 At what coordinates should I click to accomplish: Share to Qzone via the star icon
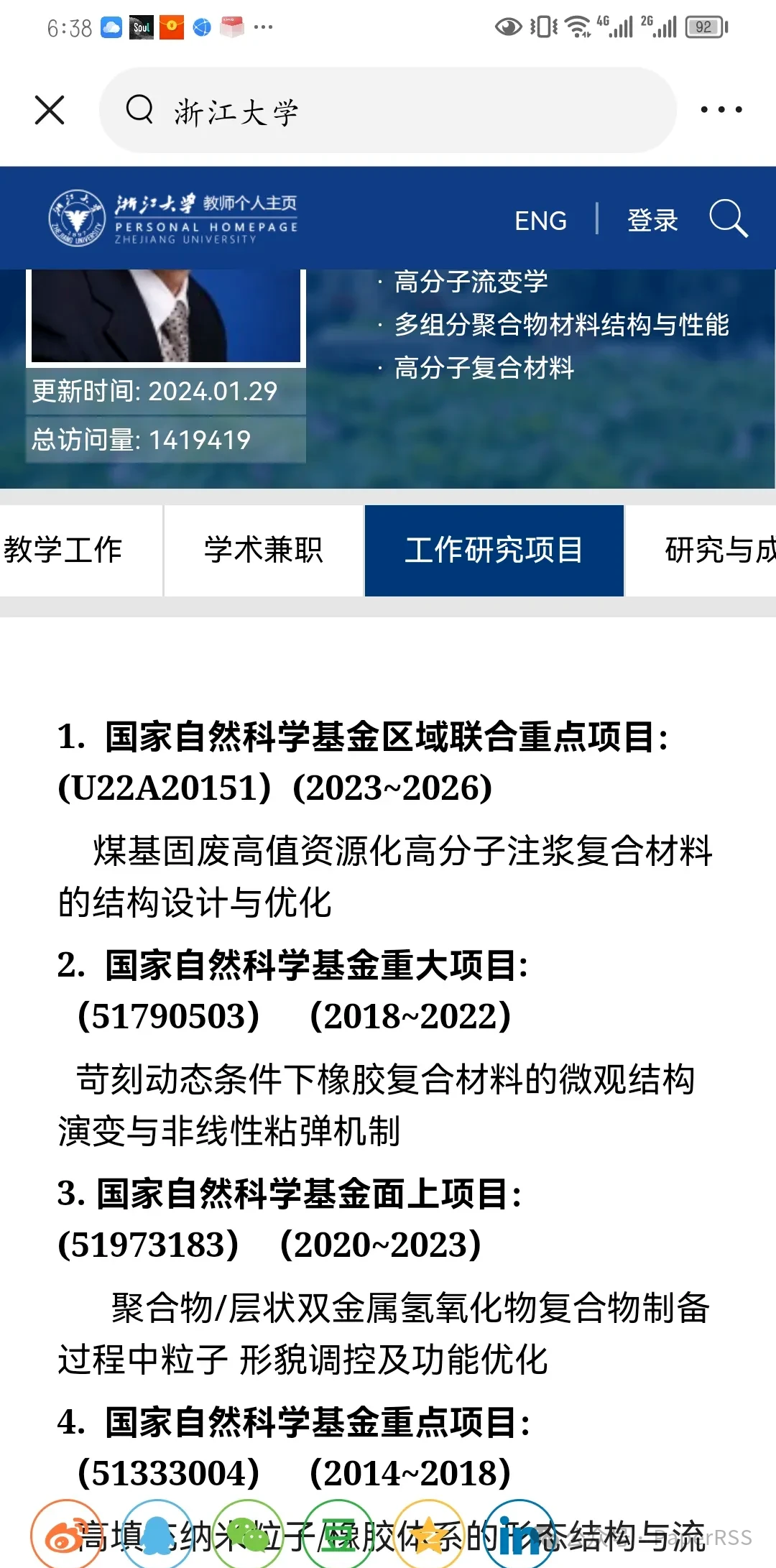click(429, 1535)
